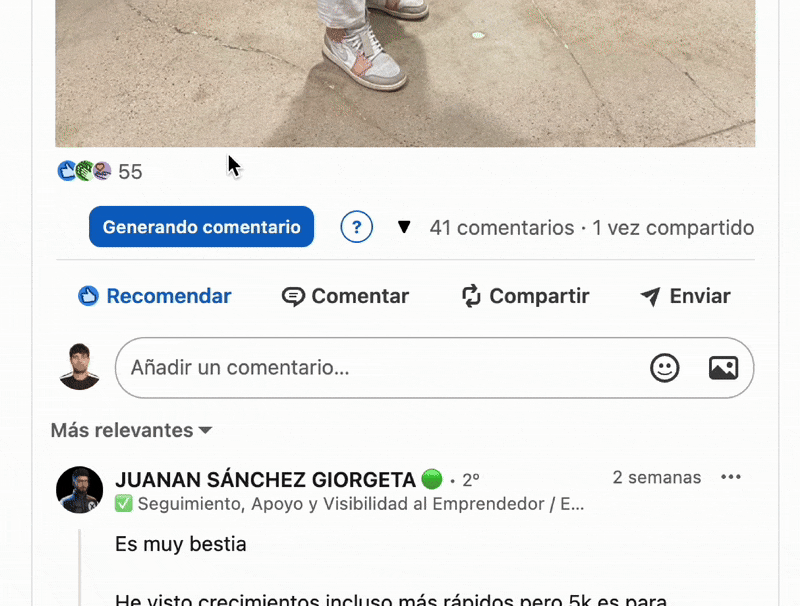The height and width of the screenshot is (606, 800).
Task: Open the 1 vez compartido link
Action: [x=673, y=228]
